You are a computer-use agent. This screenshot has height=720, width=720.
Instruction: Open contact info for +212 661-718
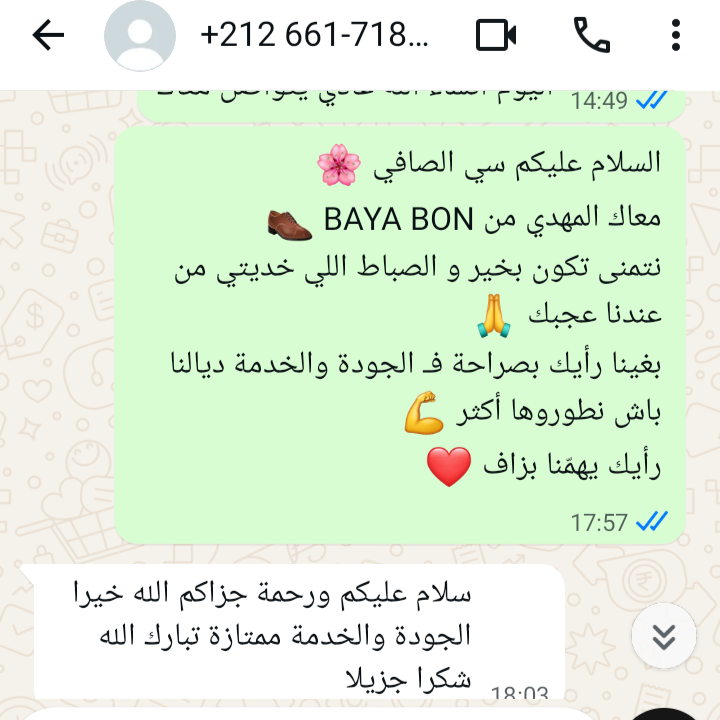click(314, 36)
